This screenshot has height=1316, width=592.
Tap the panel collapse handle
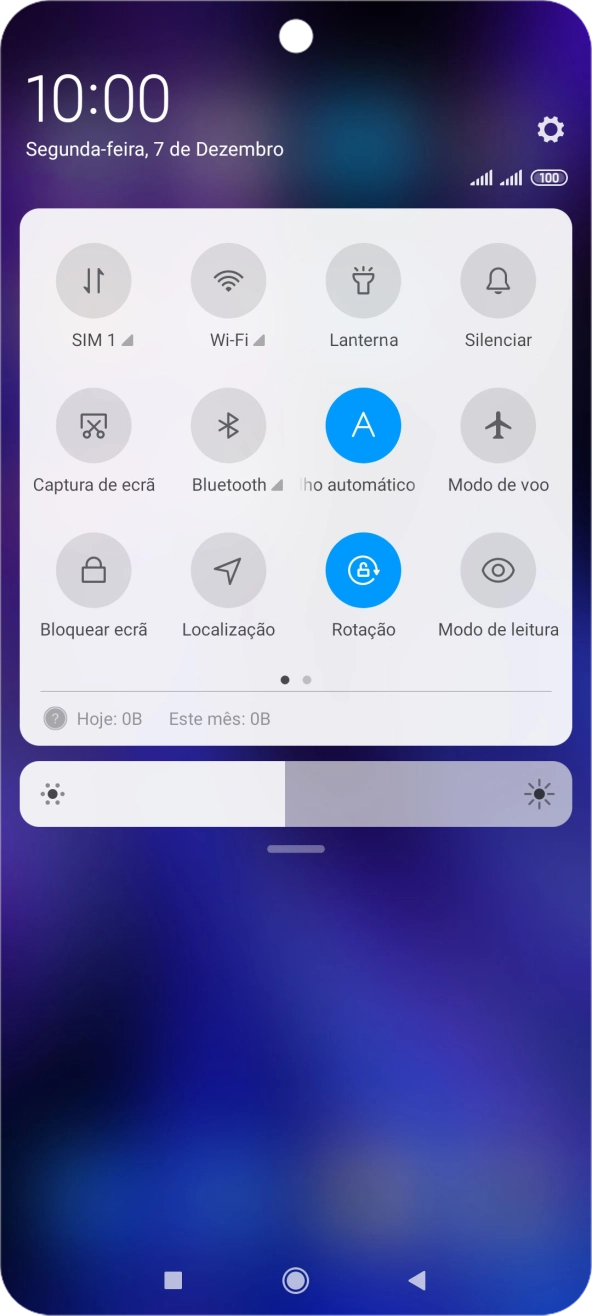pos(296,849)
